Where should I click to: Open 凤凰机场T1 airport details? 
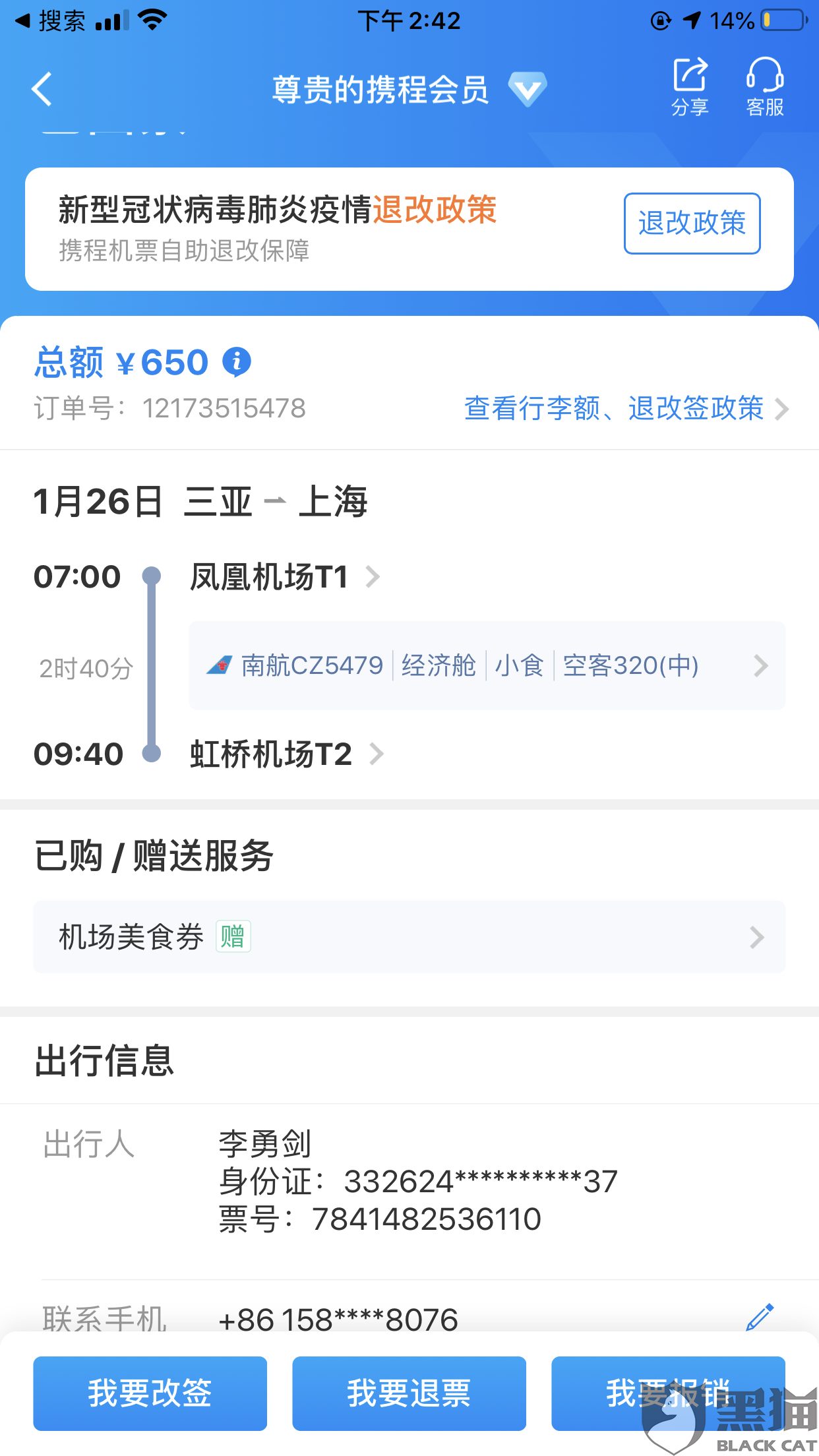284,577
